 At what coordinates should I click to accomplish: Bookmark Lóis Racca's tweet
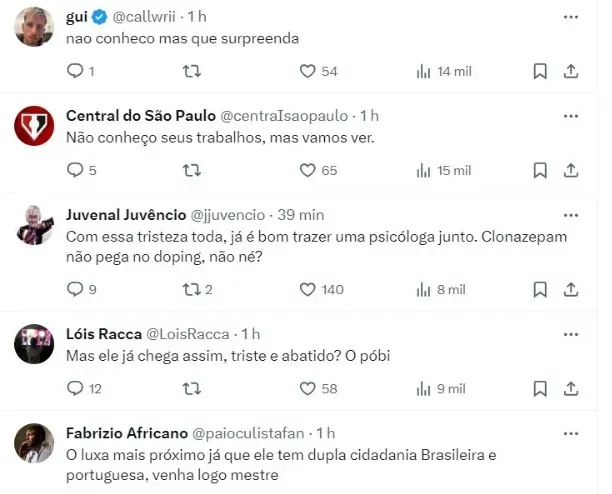pyautogui.click(x=540, y=388)
